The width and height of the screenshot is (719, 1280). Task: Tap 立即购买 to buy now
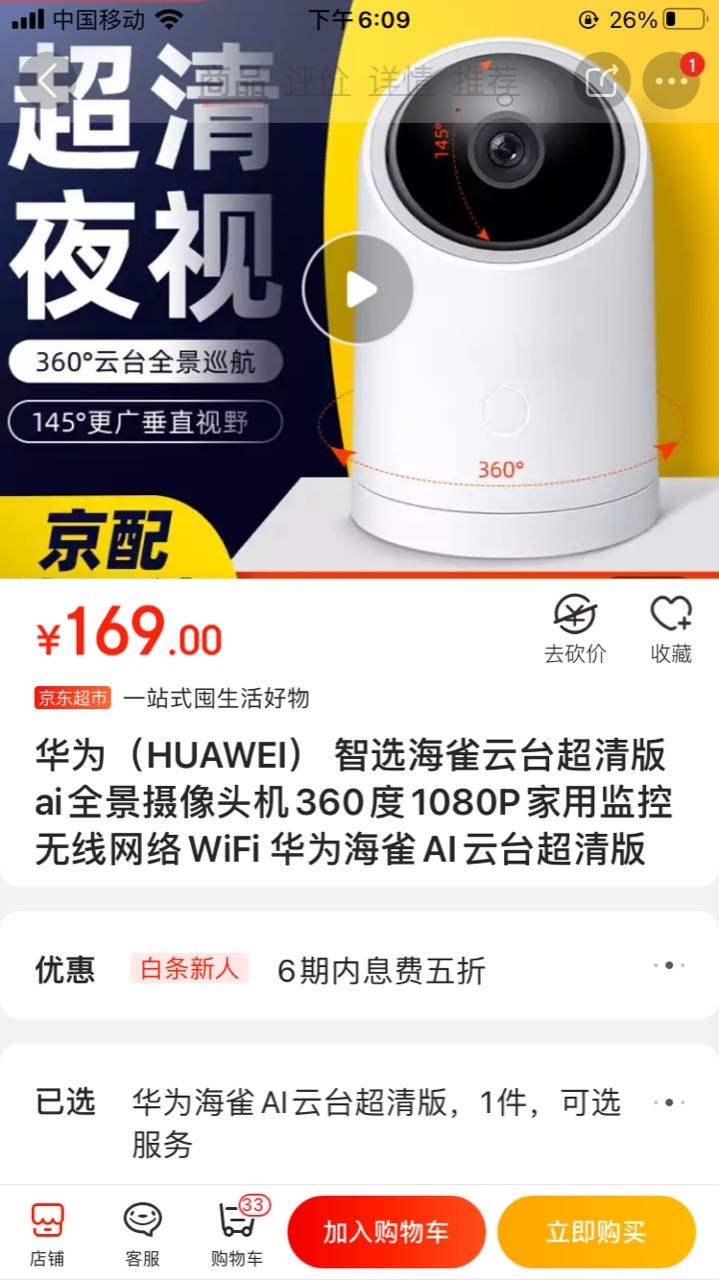(596, 1233)
